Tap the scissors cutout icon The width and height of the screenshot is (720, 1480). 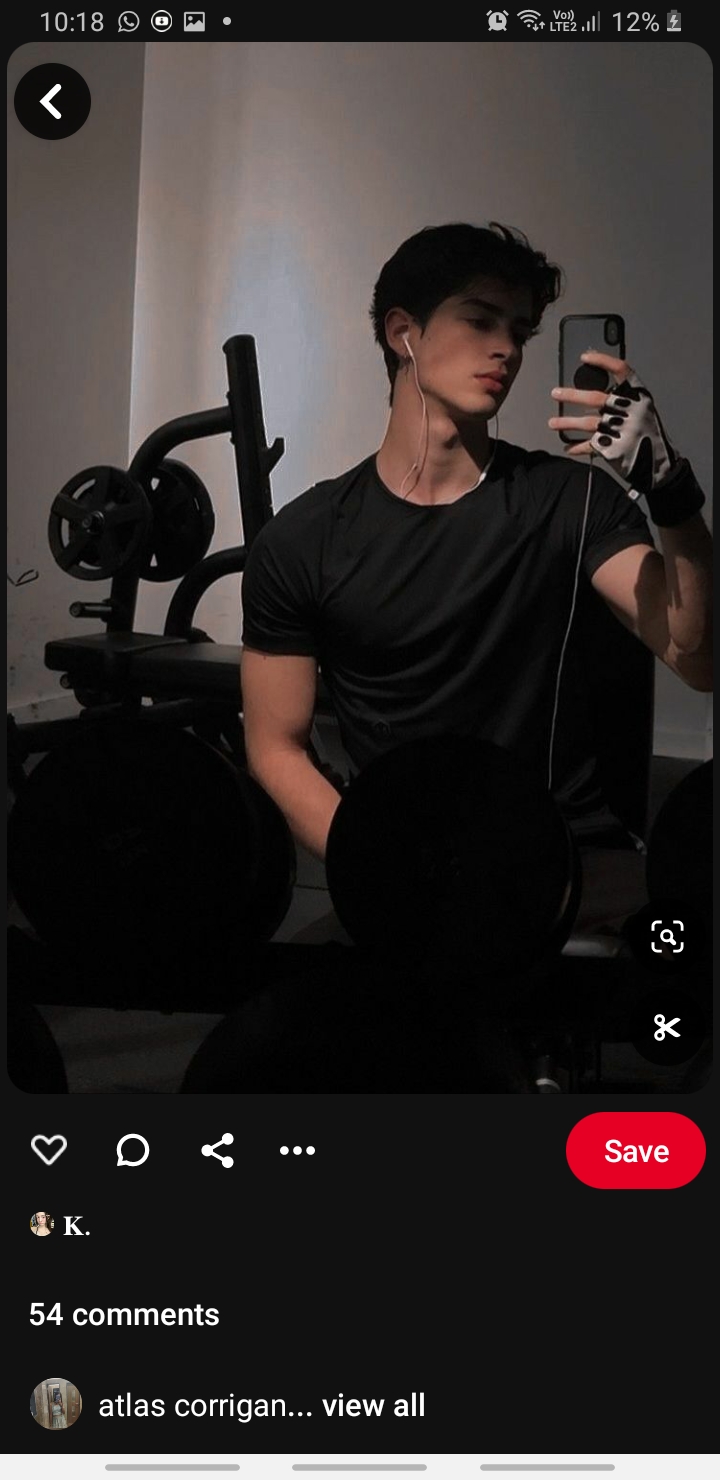(x=667, y=1027)
